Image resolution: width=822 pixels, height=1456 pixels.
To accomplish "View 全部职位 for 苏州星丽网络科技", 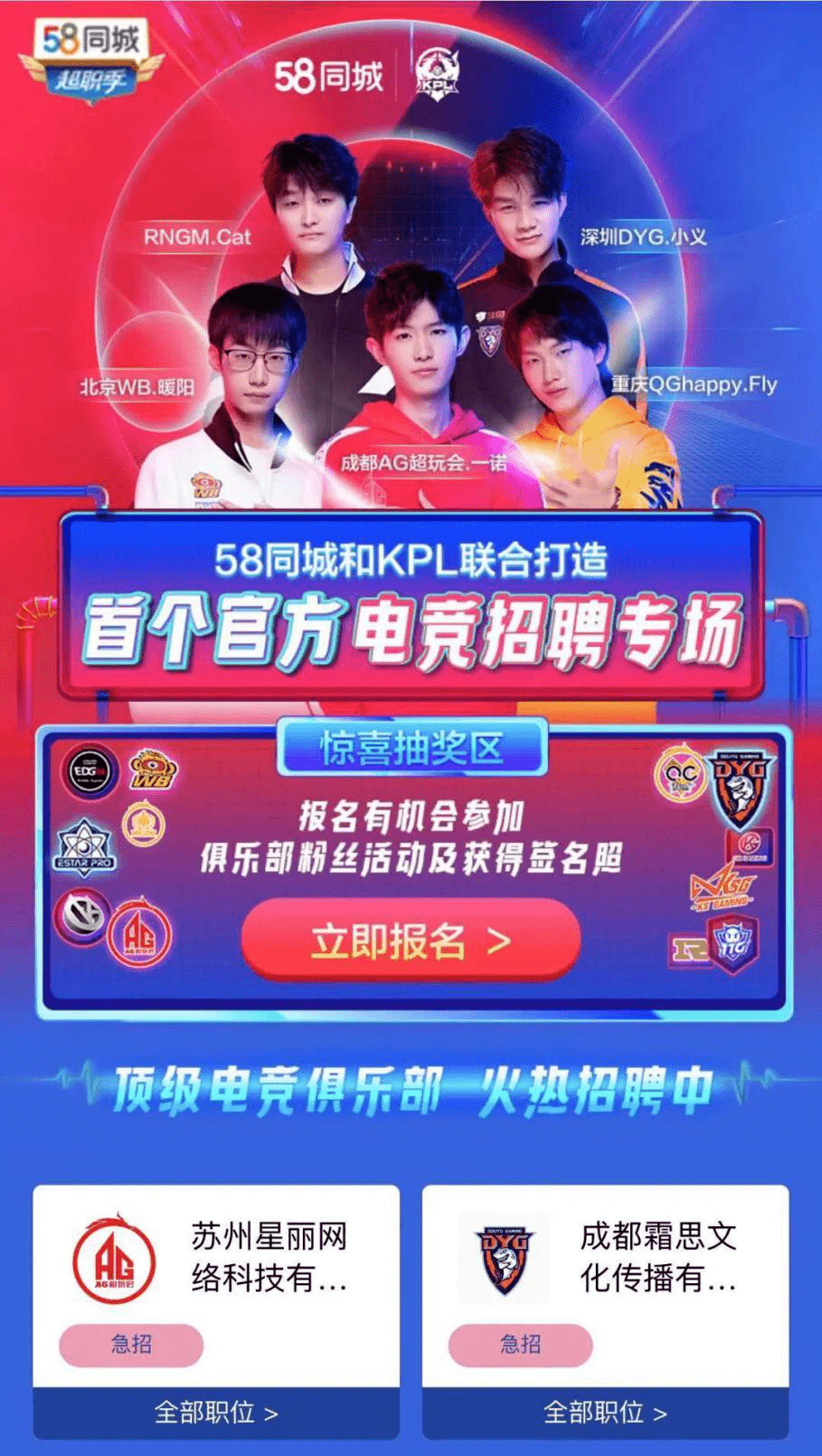I will click(216, 1413).
